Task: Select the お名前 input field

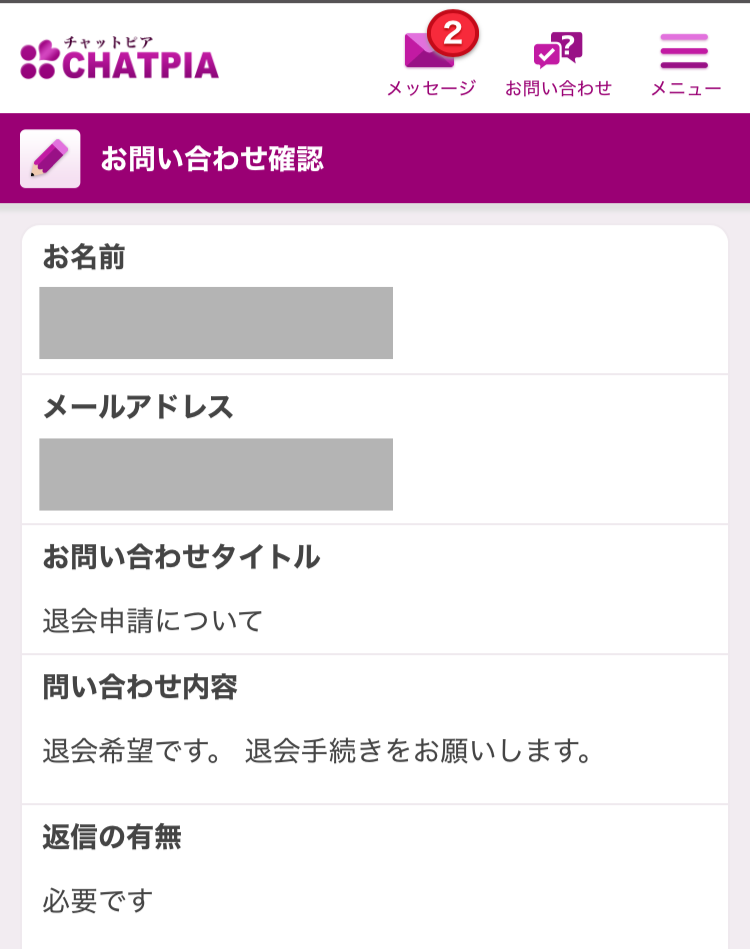Action: pos(215,322)
